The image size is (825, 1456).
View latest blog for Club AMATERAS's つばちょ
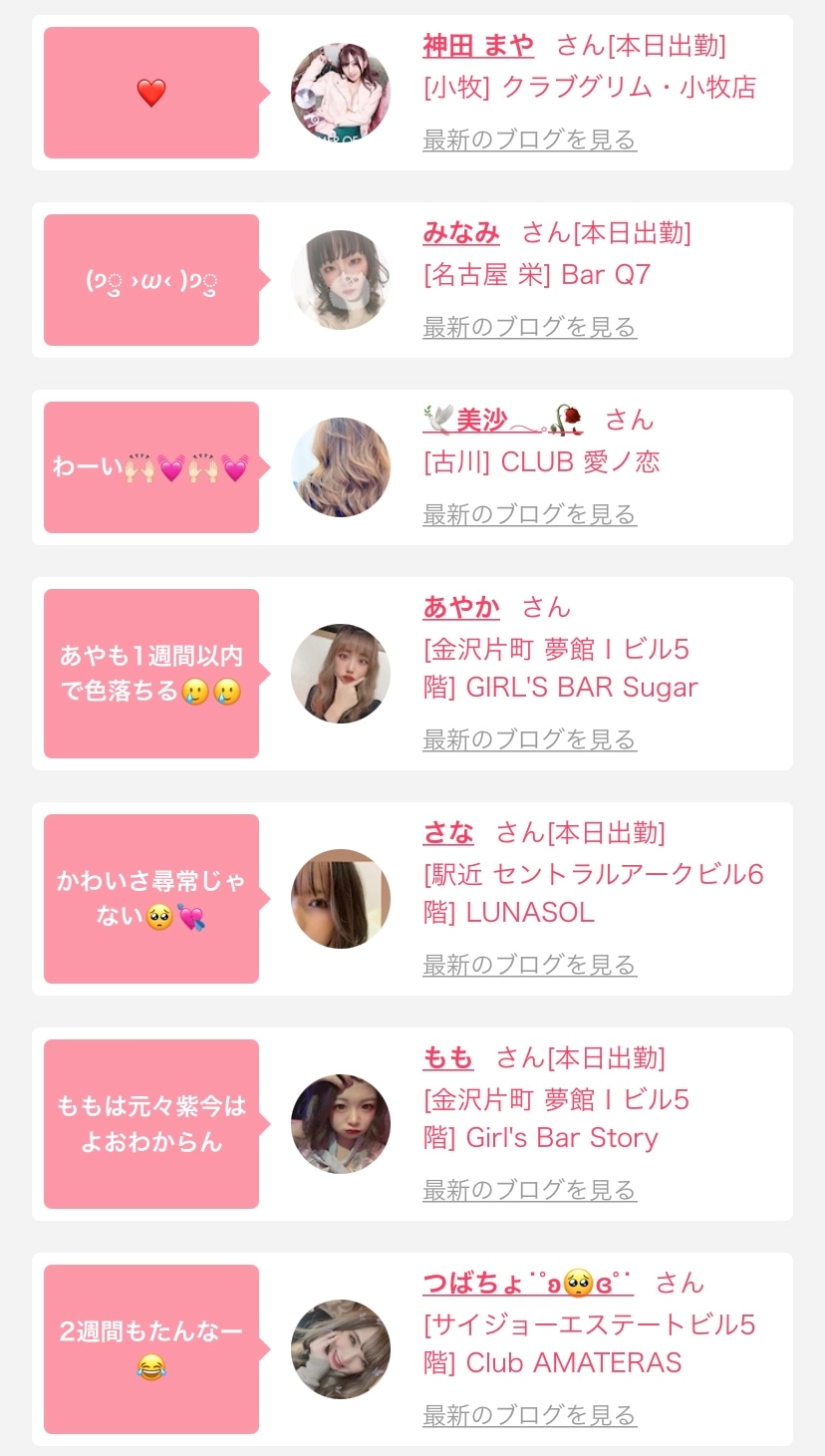pyautogui.click(x=529, y=1415)
